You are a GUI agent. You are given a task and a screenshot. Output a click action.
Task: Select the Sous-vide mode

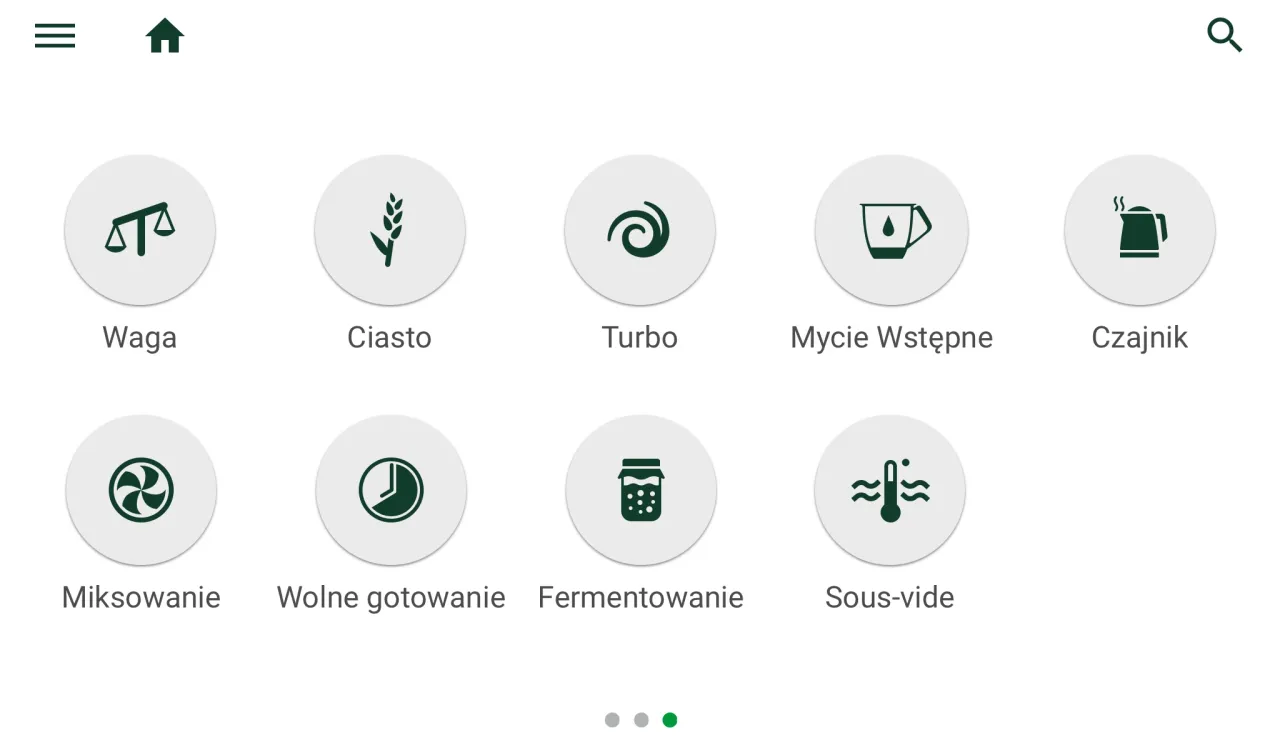[x=890, y=490]
